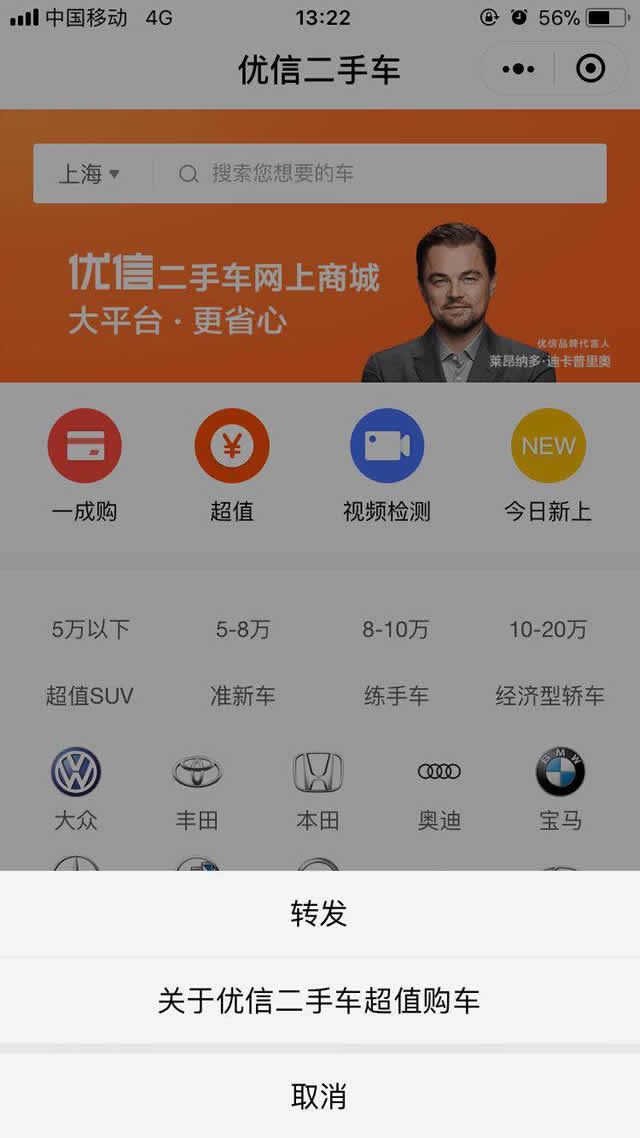Dismiss the sheet with 取消
Screen dimensions: 640x1138
pos(319,1096)
